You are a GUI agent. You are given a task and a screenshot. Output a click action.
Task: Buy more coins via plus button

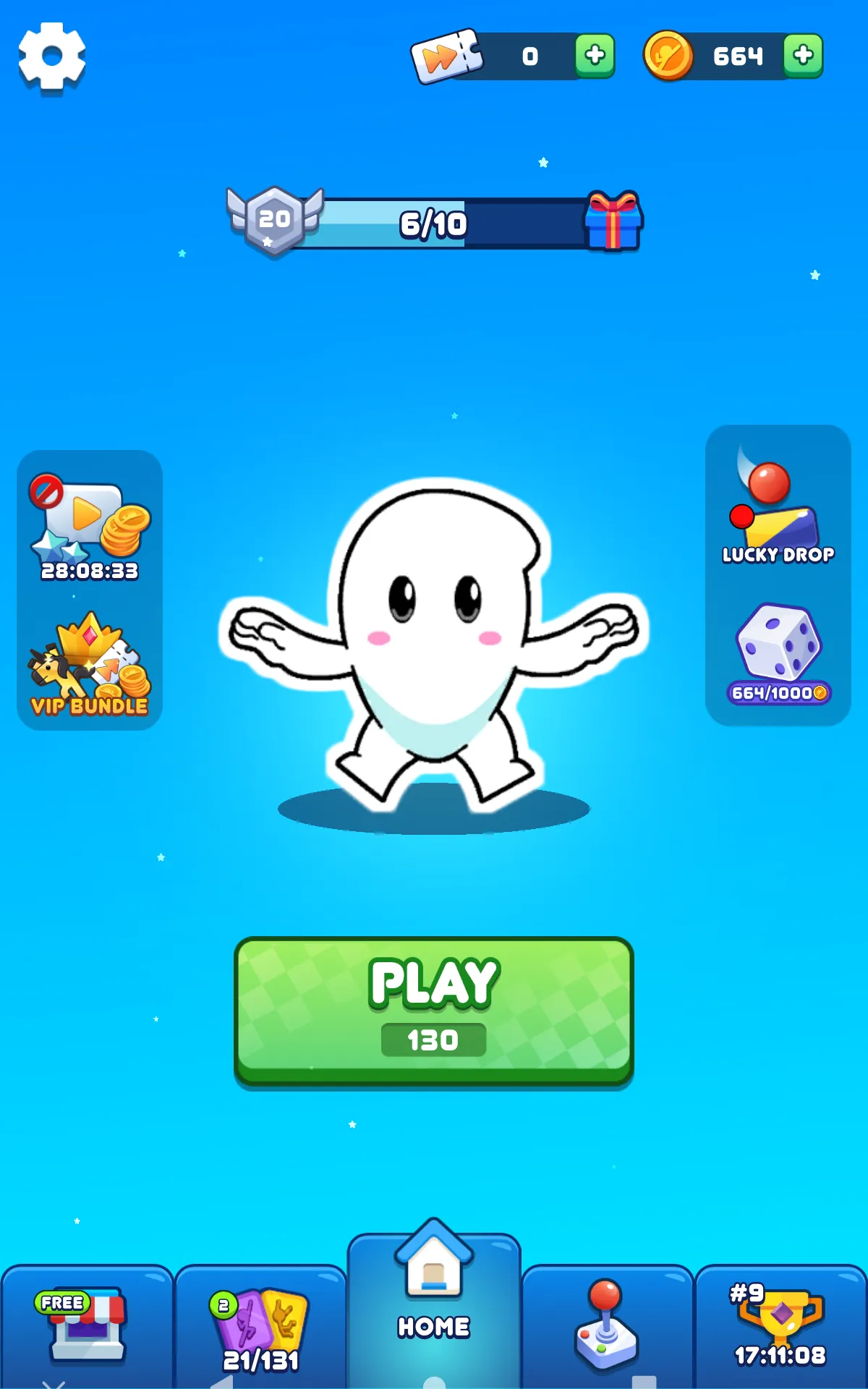pyautogui.click(x=803, y=56)
